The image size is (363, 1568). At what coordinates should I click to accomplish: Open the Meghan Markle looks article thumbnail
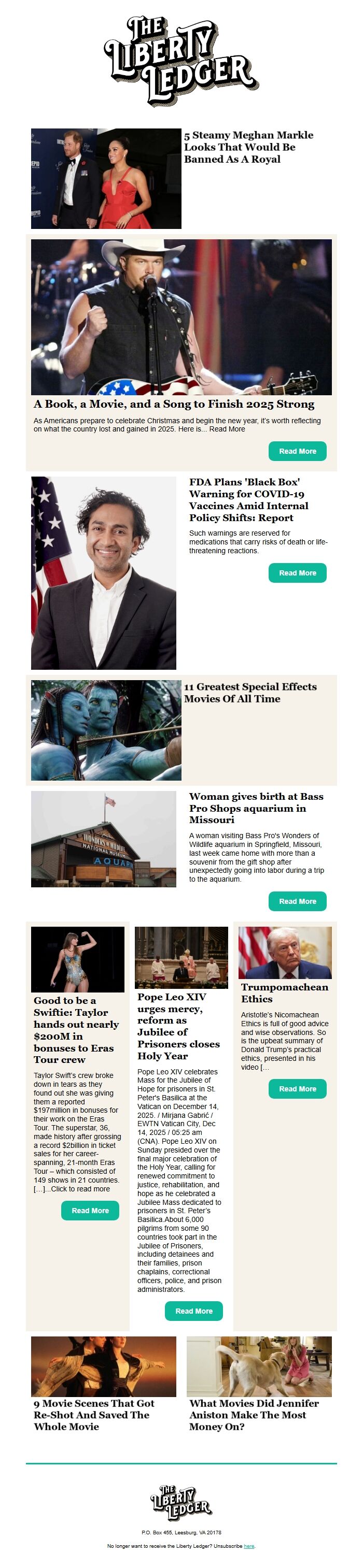coord(106,178)
